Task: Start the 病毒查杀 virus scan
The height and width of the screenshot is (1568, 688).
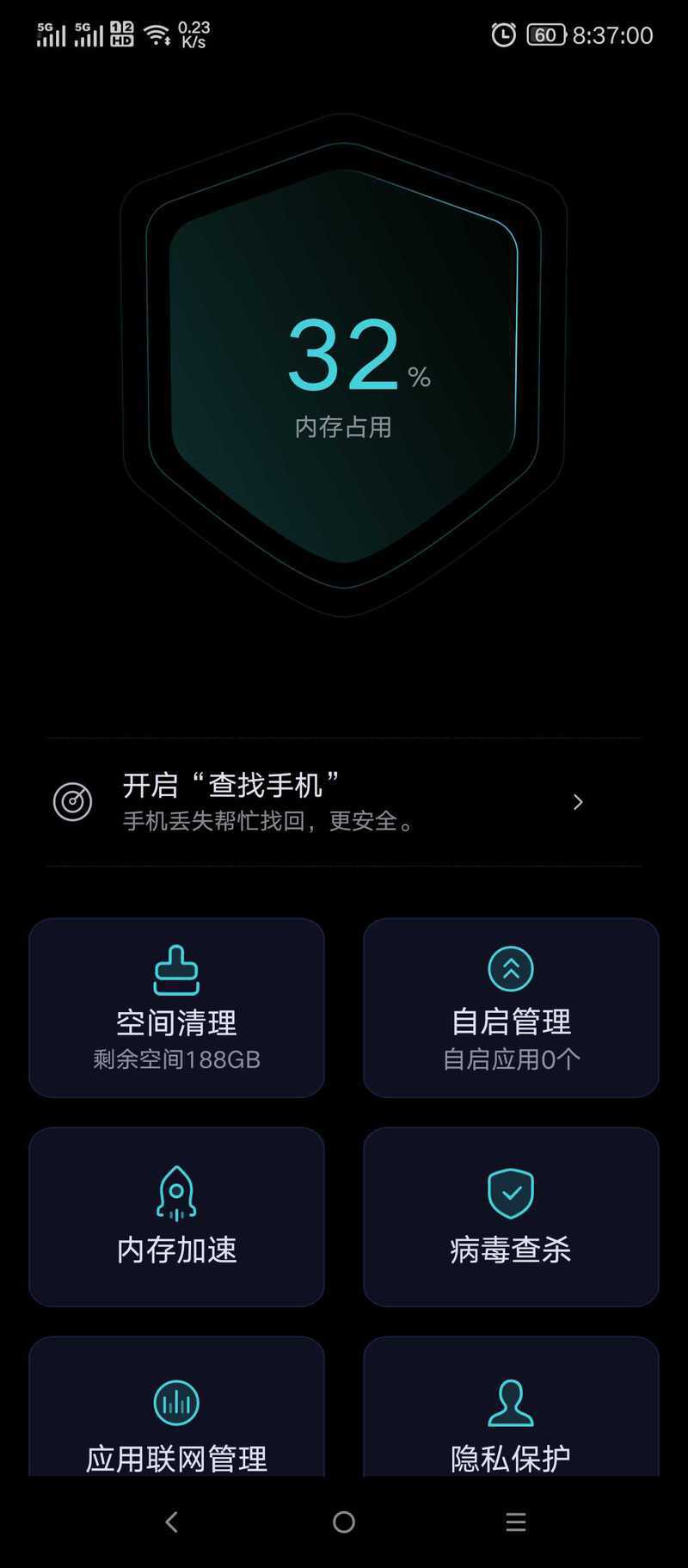Action: point(511,1217)
